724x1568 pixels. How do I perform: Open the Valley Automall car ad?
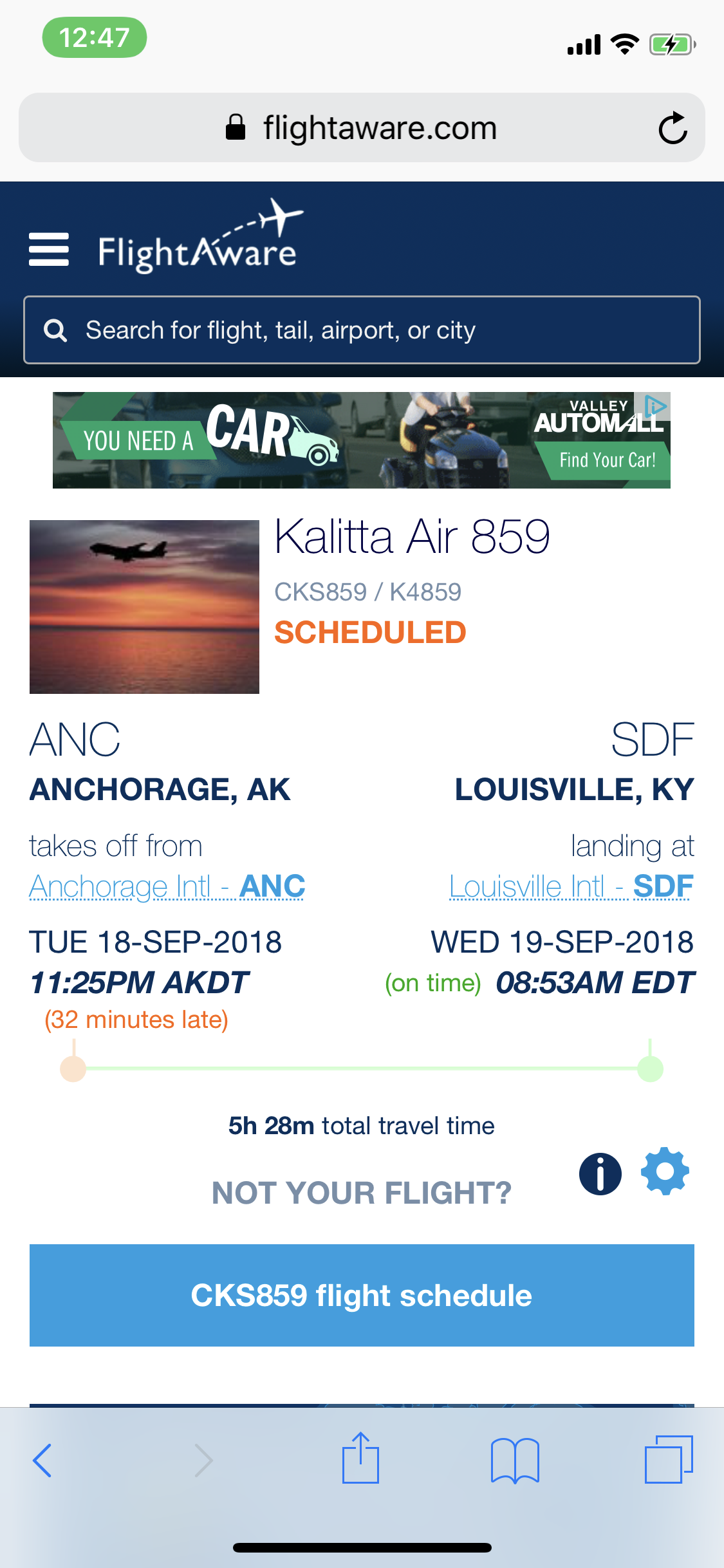coord(362,440)
